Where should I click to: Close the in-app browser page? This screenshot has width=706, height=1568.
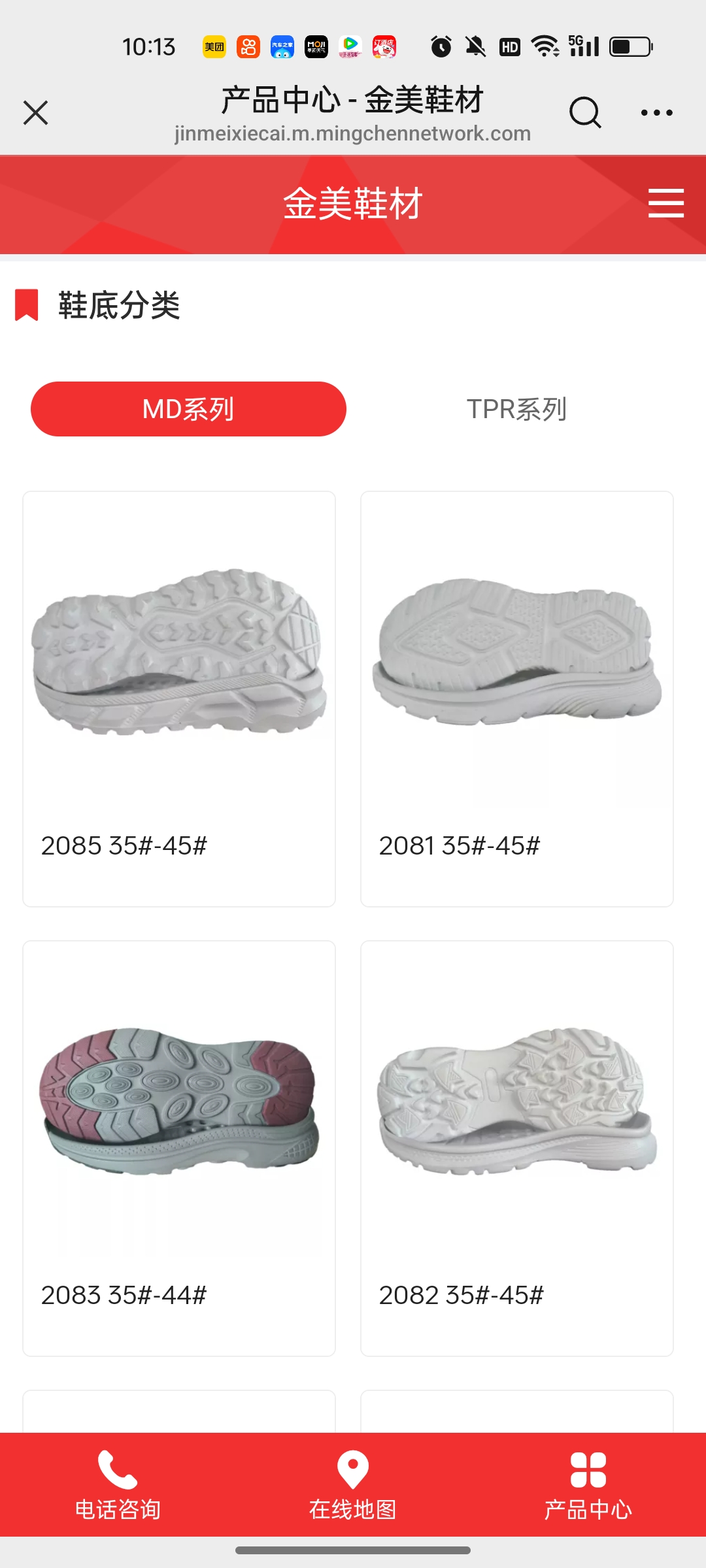36,112
